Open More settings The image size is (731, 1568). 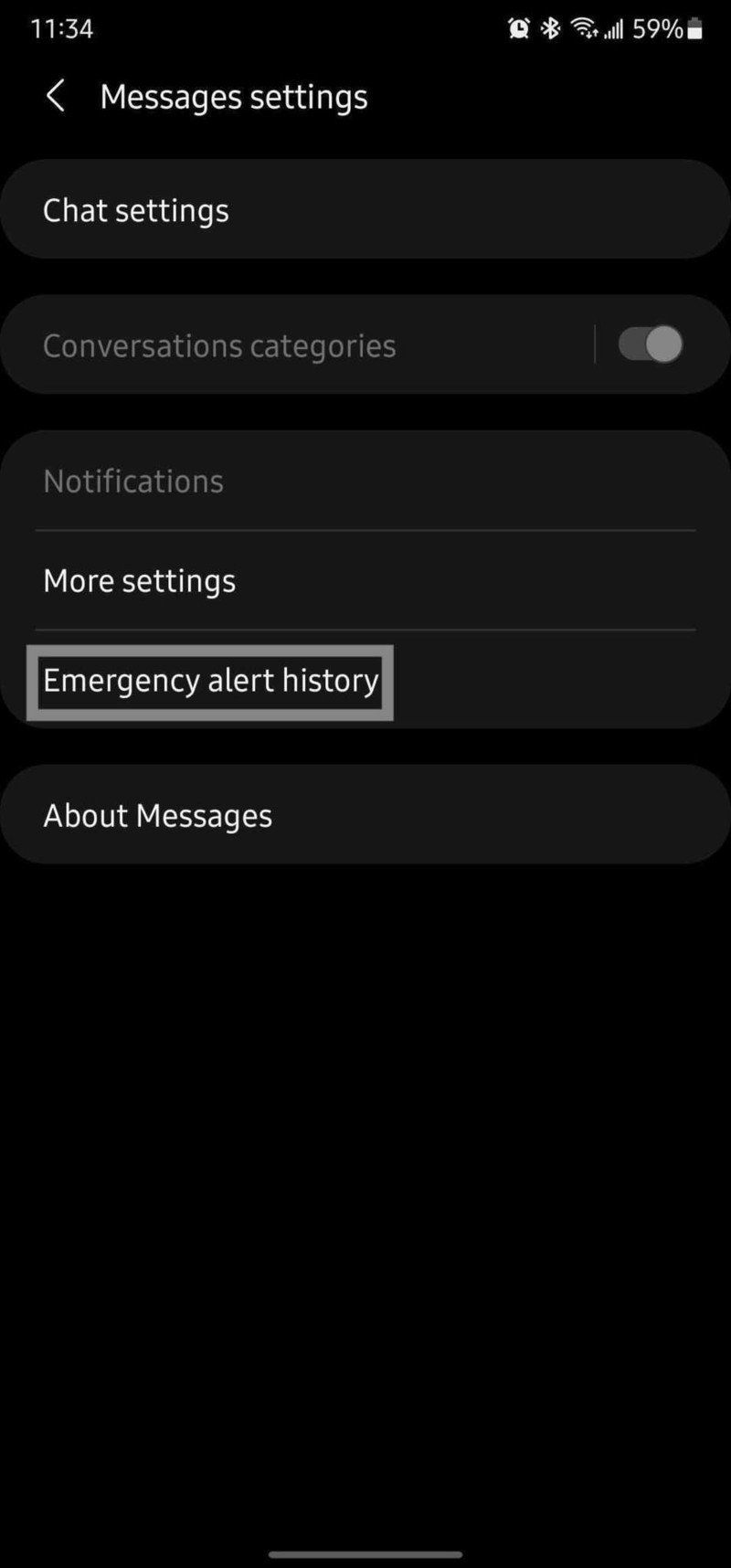[x=365, y=580]
